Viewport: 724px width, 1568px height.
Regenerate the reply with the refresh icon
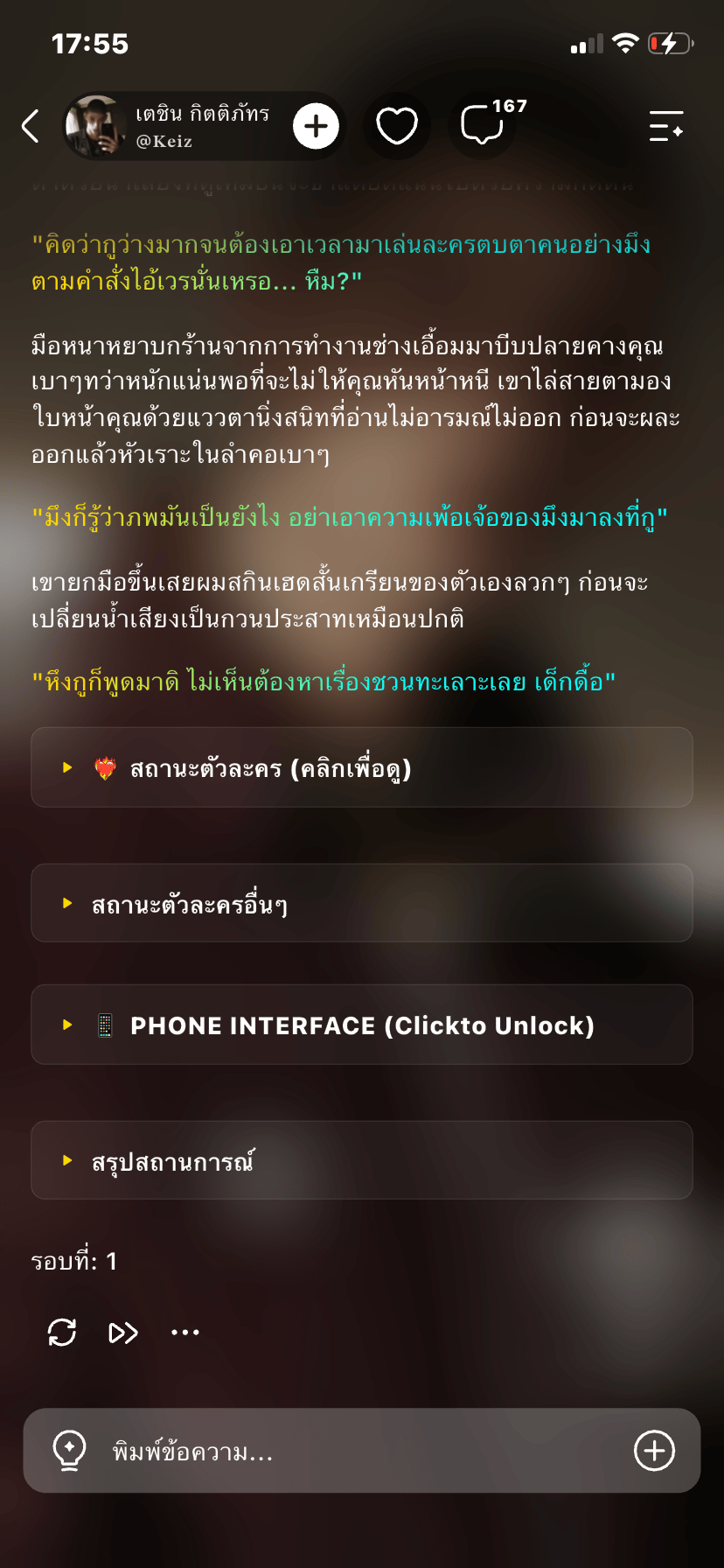(62, 1333)
